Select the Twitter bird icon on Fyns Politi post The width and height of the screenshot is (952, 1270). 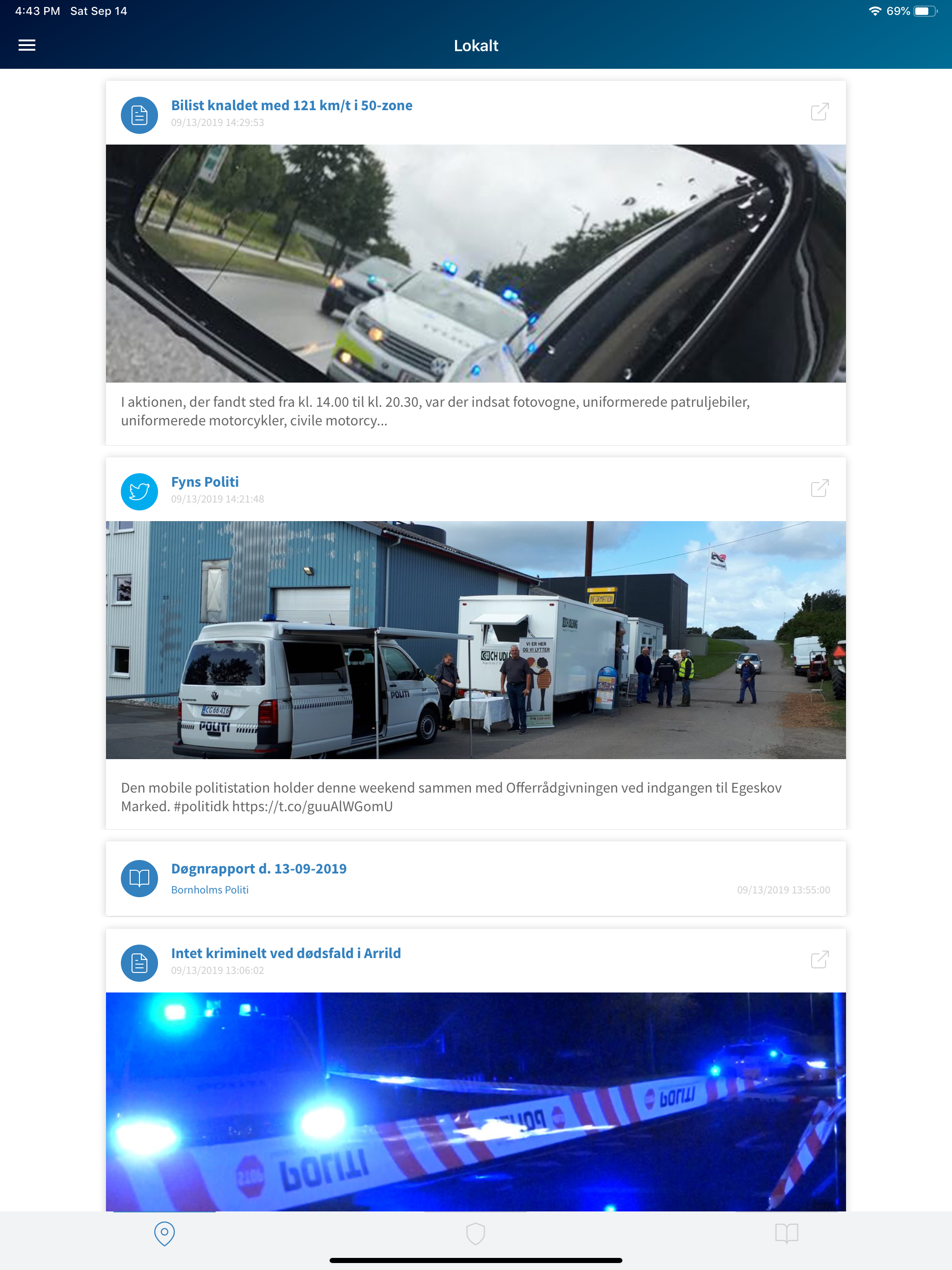(139, 491)
